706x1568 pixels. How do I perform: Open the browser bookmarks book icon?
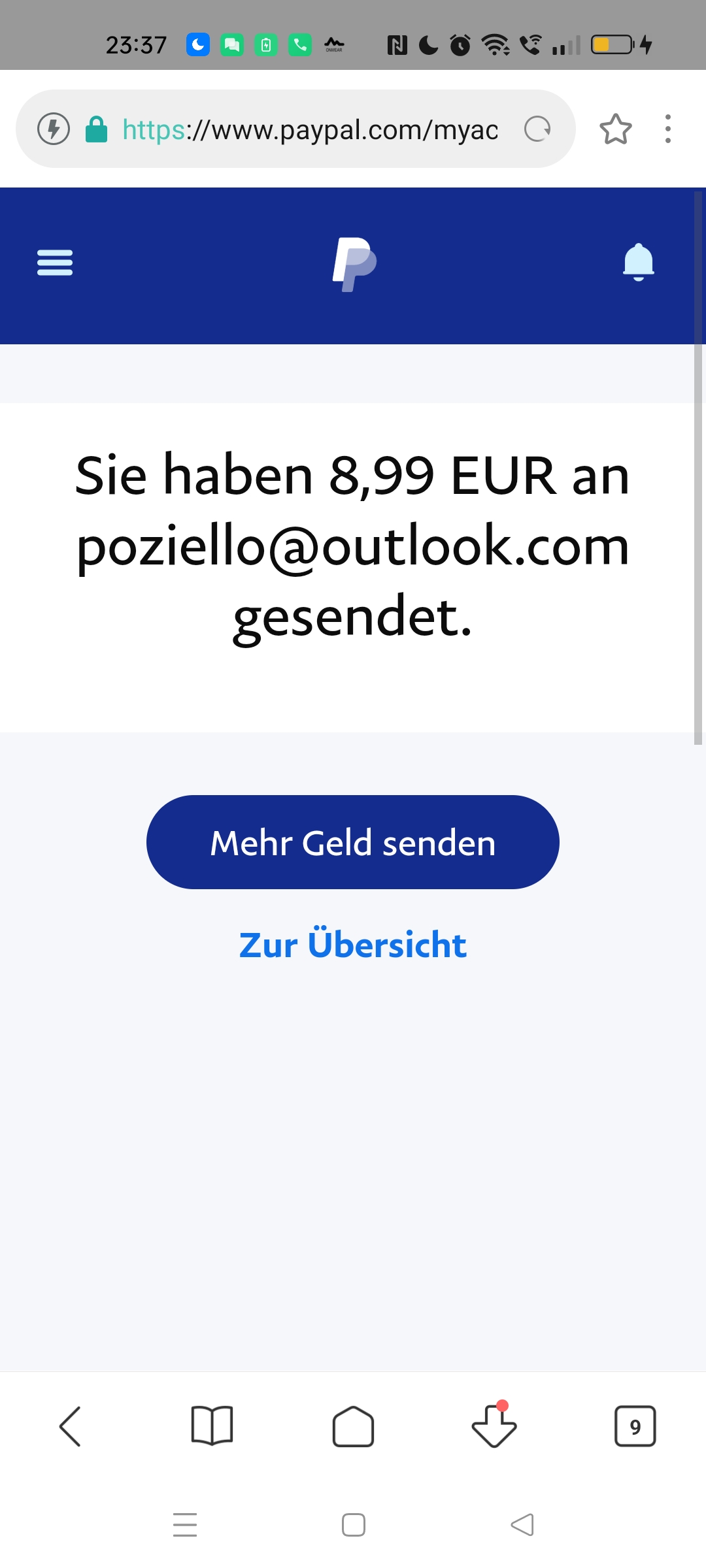click(x=212, y=1426)
